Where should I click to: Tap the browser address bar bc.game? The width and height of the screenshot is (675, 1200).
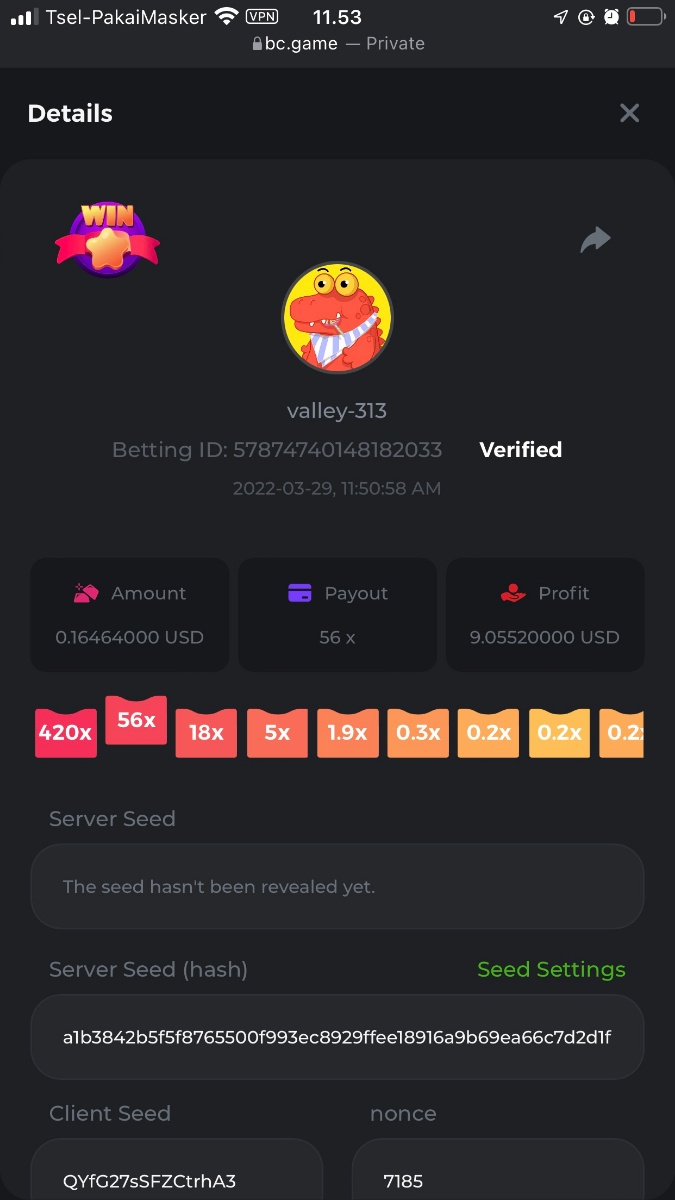point(338,44)
